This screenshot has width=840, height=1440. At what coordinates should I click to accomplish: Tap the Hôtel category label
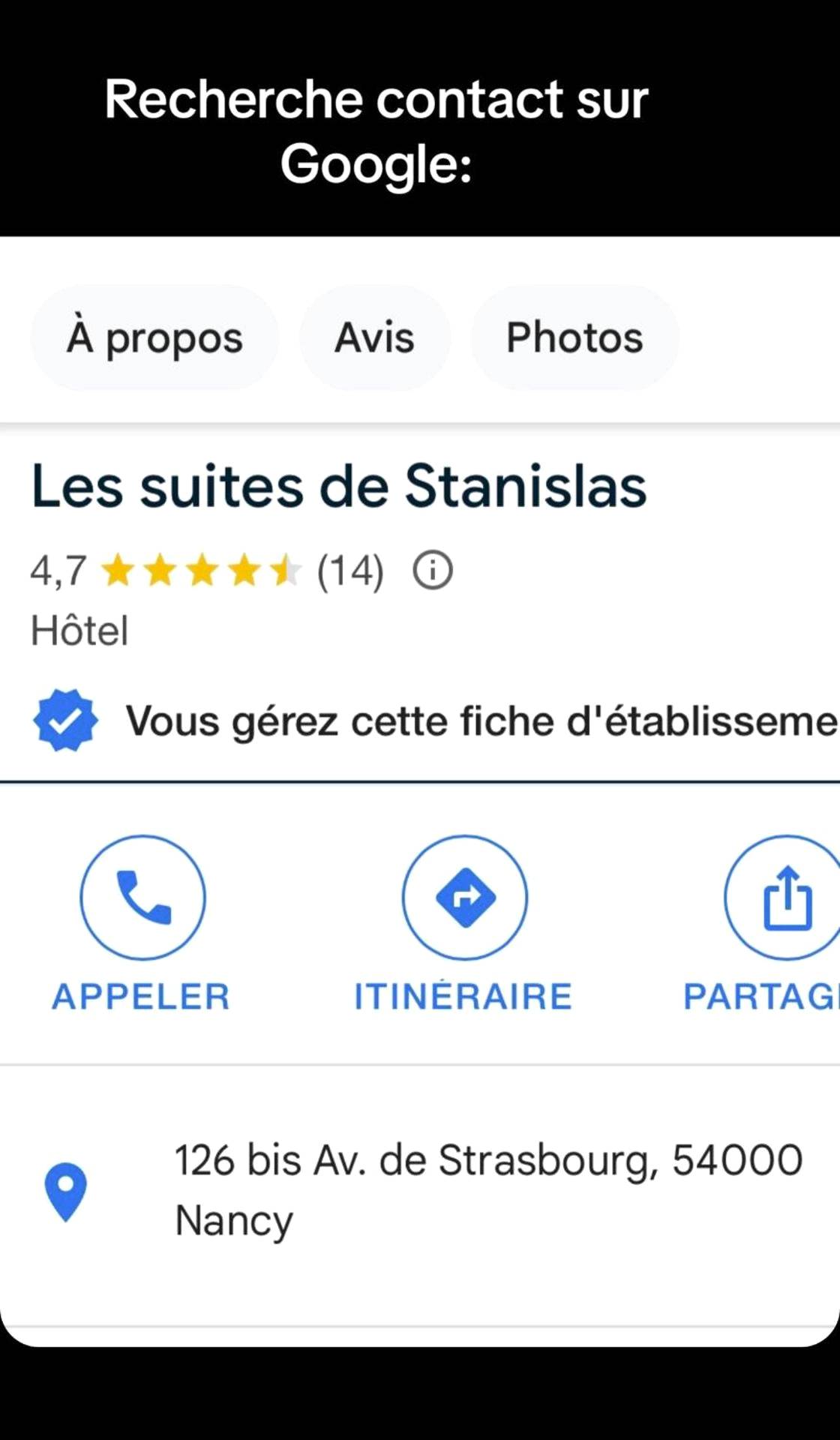79,631
